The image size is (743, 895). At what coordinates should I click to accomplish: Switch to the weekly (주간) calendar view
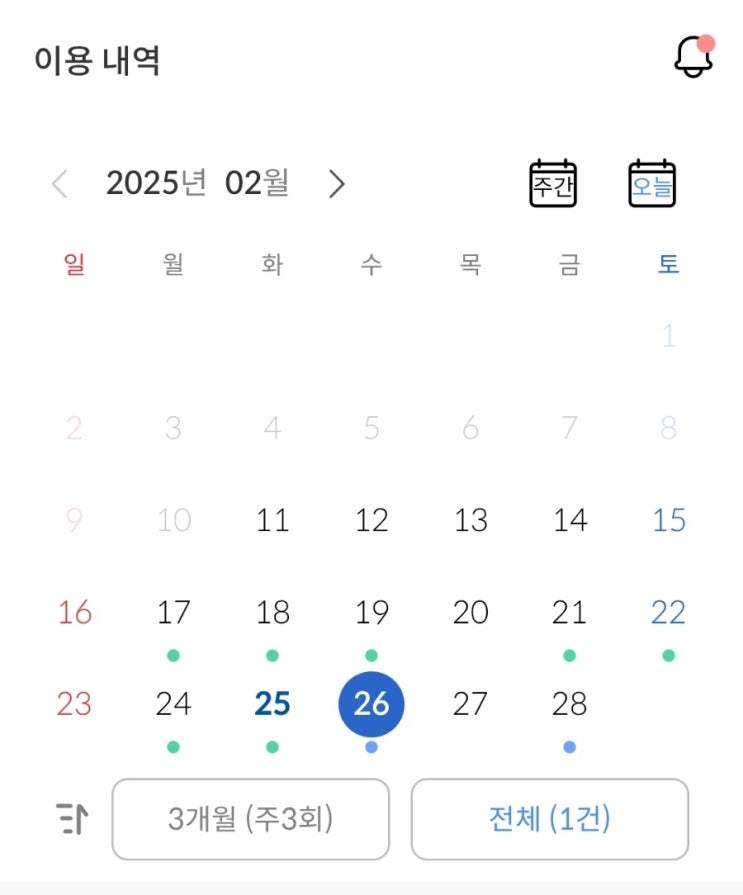(x=553, y=183)
